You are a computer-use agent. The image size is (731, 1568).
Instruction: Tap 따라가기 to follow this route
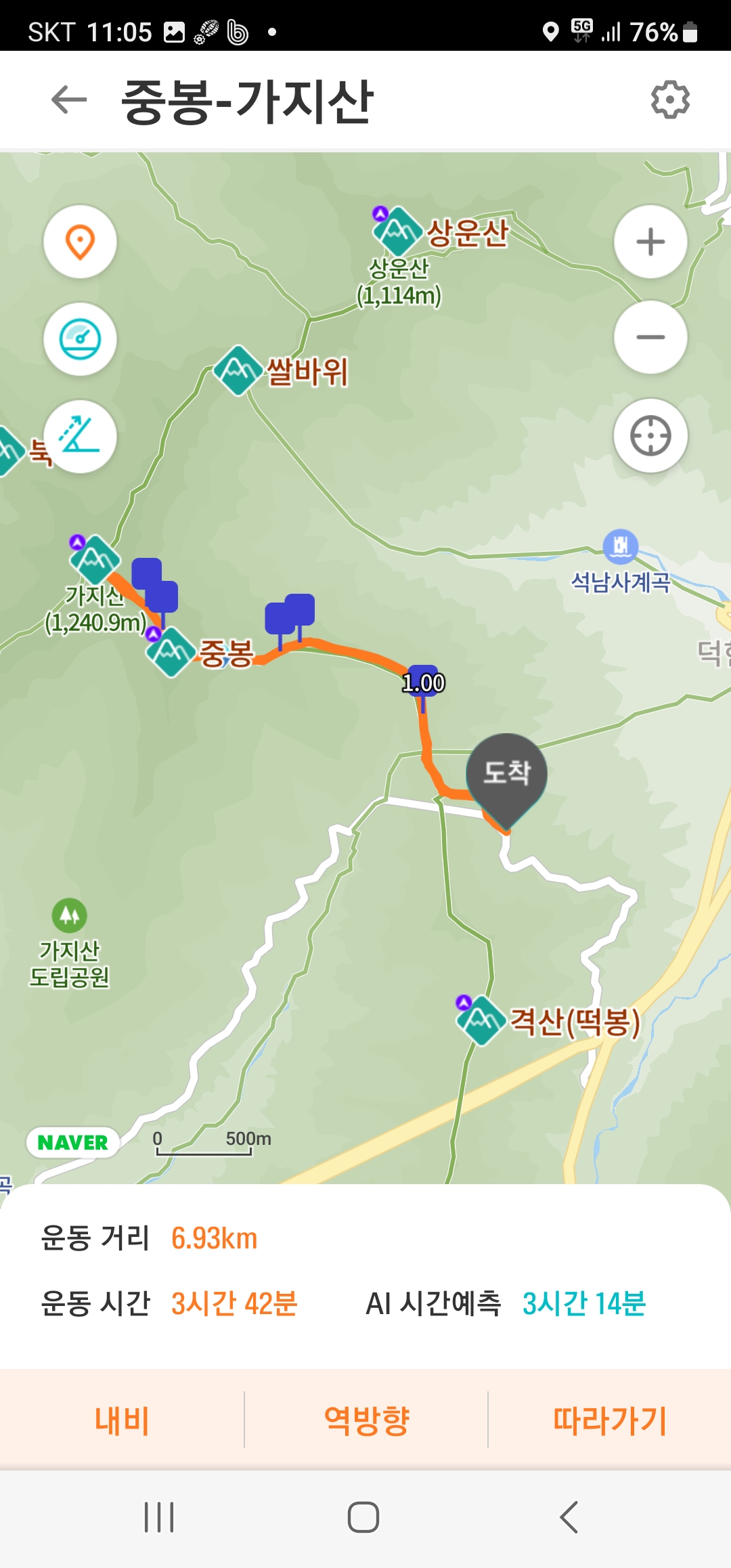[609, 1420]
